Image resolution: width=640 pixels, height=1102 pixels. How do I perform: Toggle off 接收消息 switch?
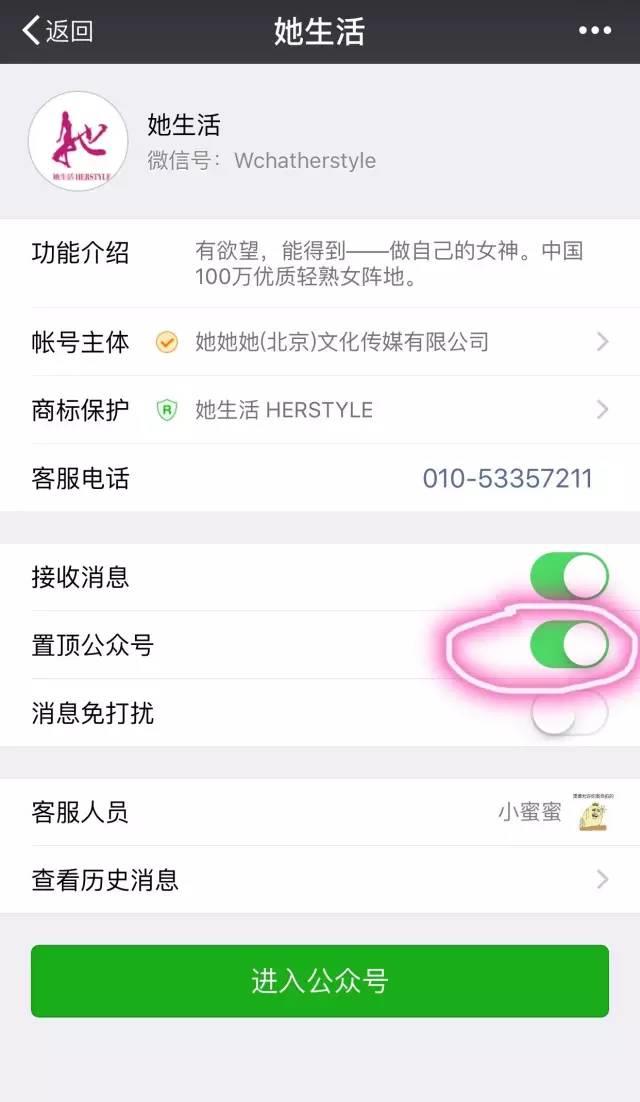coord(569,577)
